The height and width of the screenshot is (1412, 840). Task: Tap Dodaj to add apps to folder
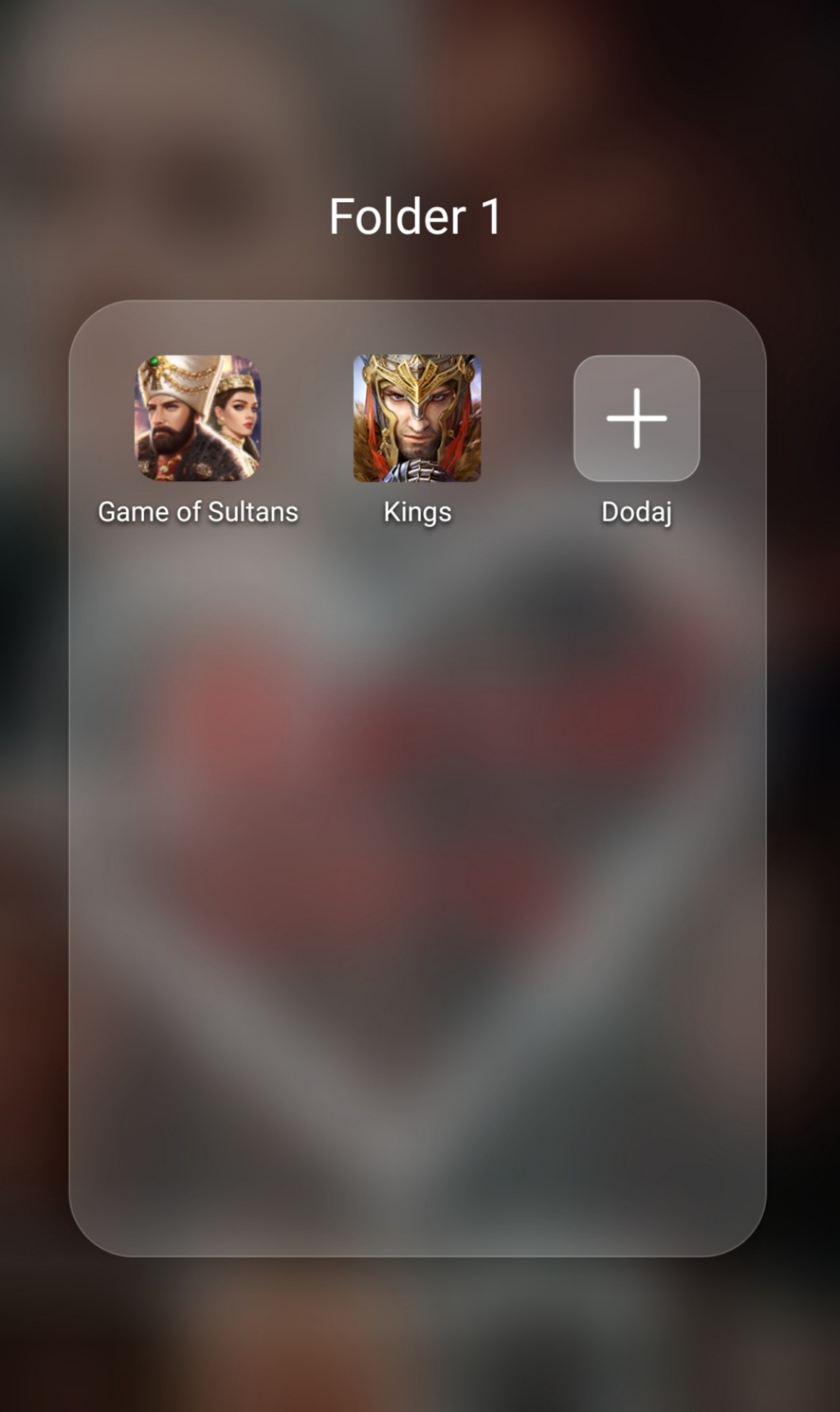(x=636, y=418)
